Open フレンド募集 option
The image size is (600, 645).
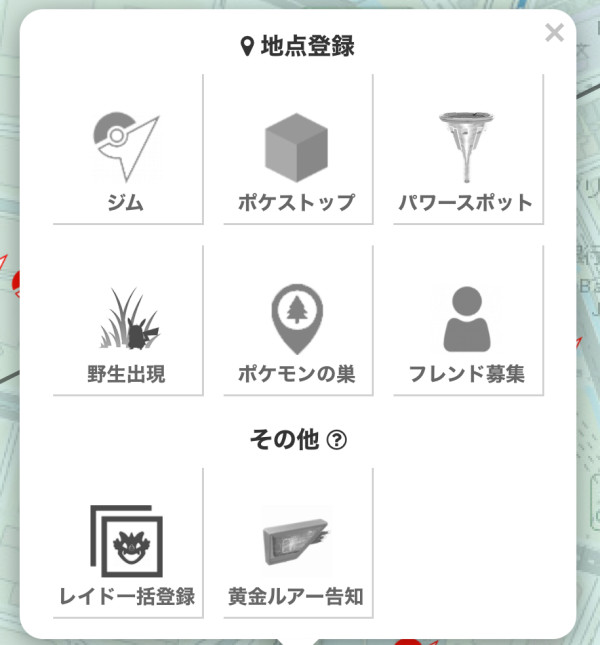click(x=467, y=320)
